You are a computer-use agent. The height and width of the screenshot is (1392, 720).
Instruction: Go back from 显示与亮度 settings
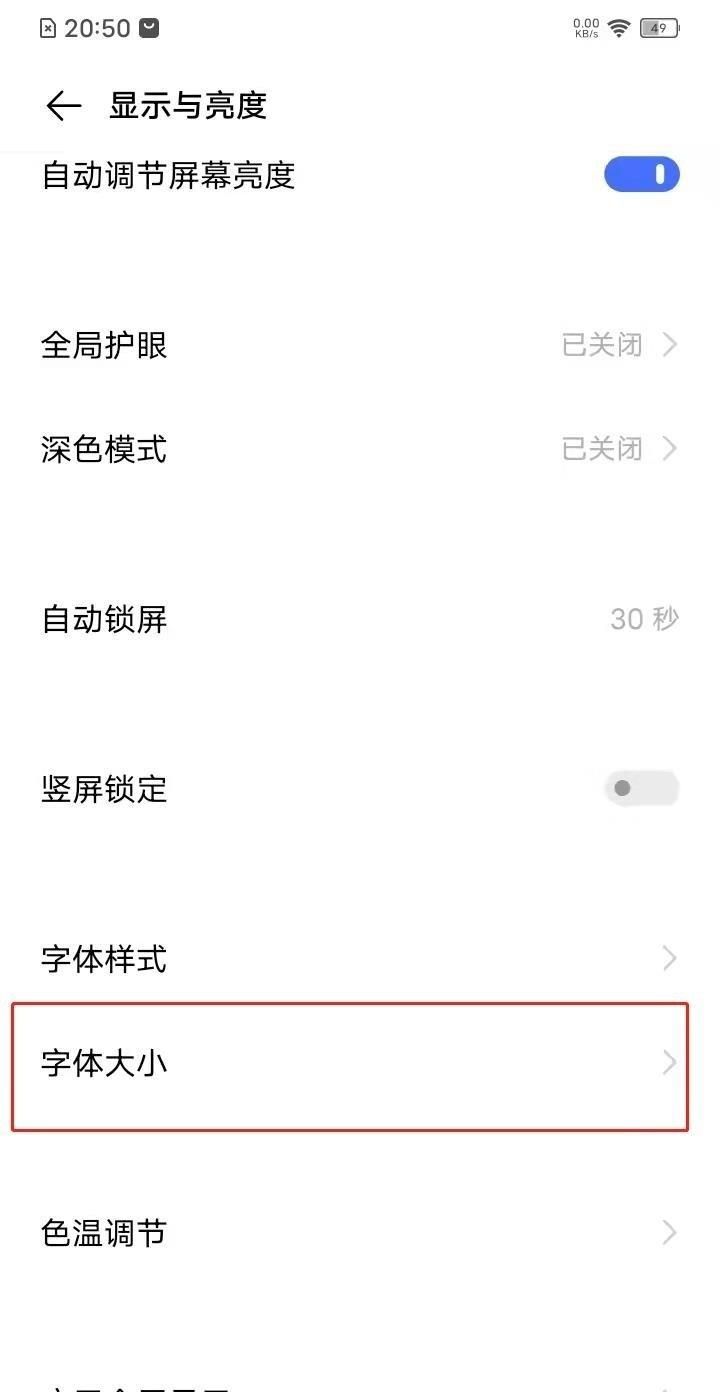63,106
